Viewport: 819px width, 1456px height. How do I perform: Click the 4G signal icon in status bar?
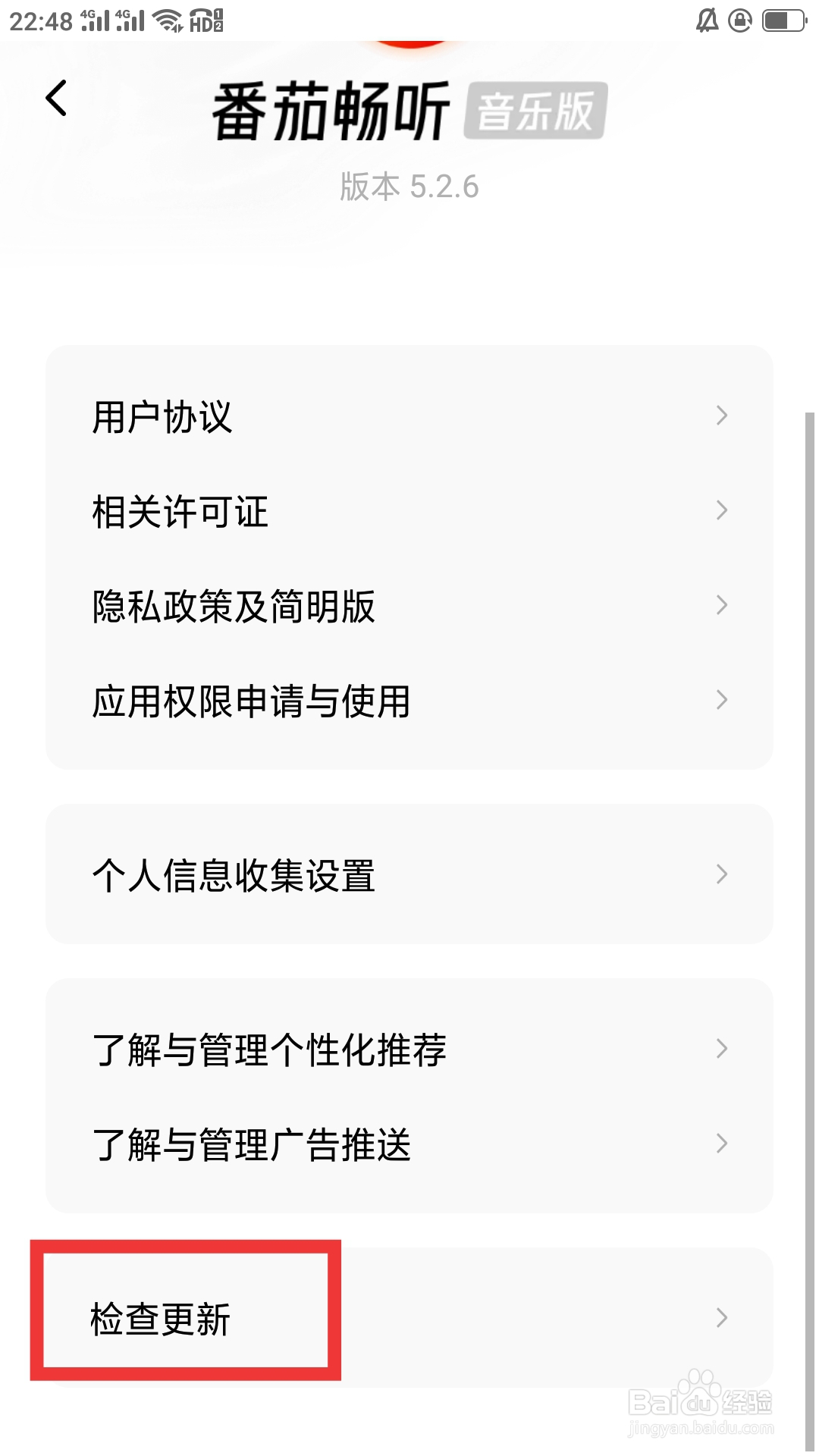[x=96, y=20]
